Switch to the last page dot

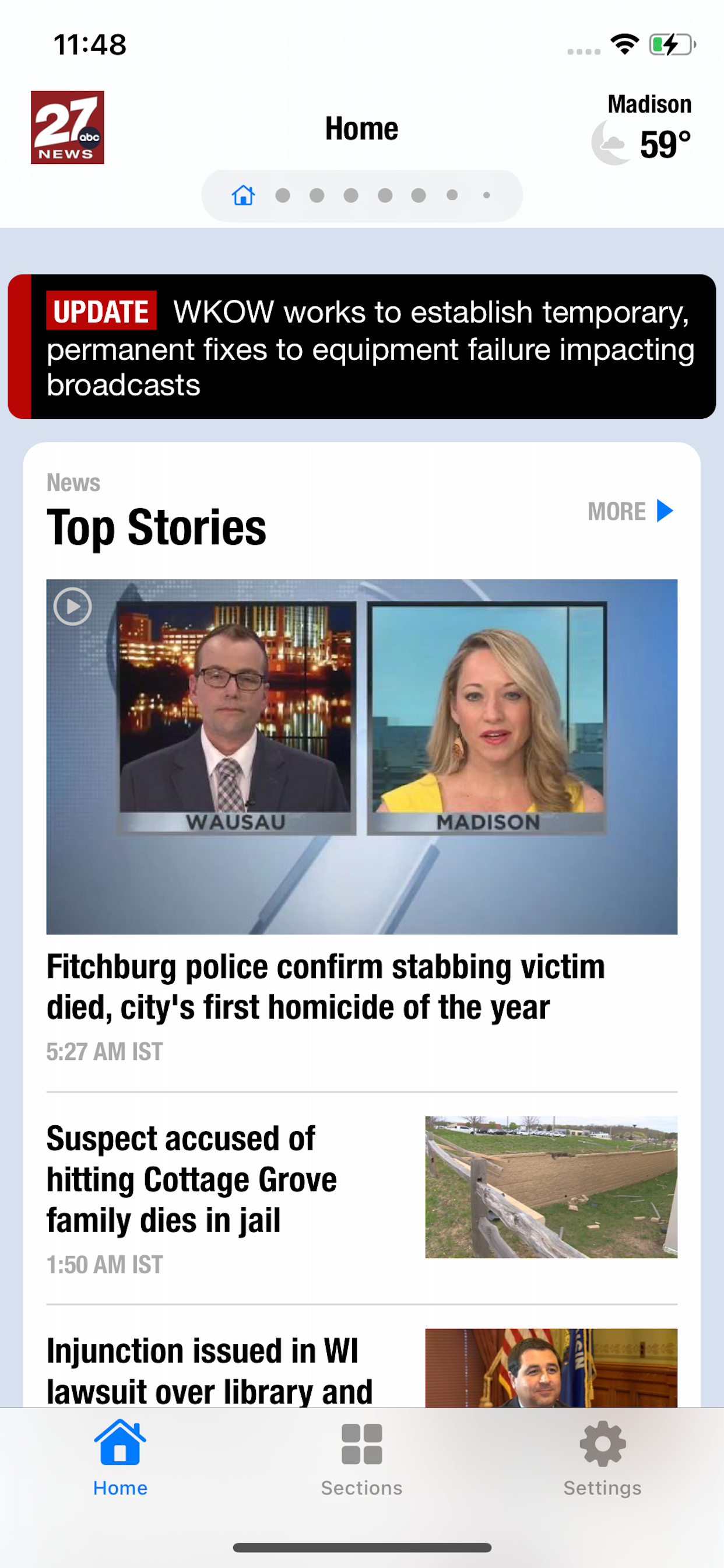tap(487, 195)
